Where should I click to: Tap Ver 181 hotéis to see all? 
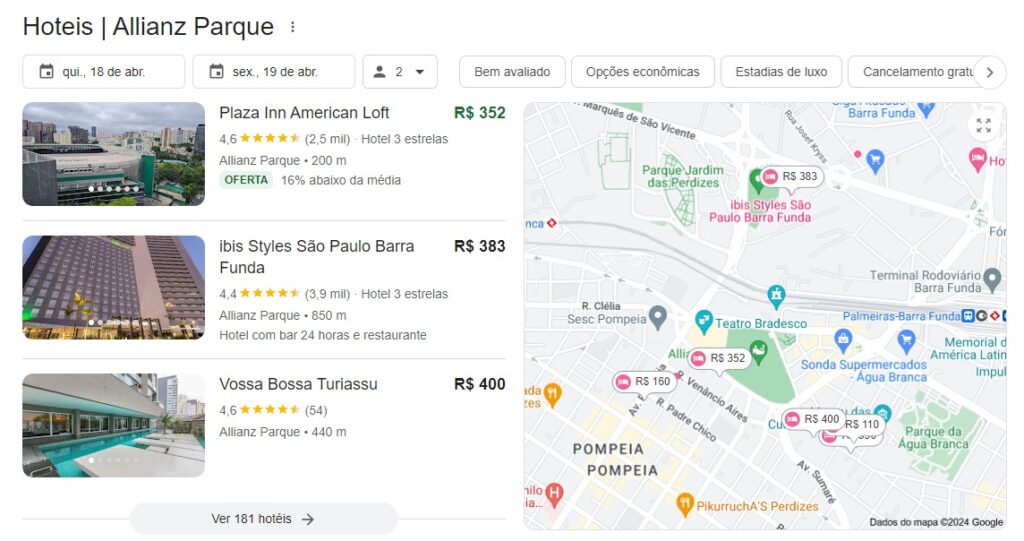click(263, 519)
